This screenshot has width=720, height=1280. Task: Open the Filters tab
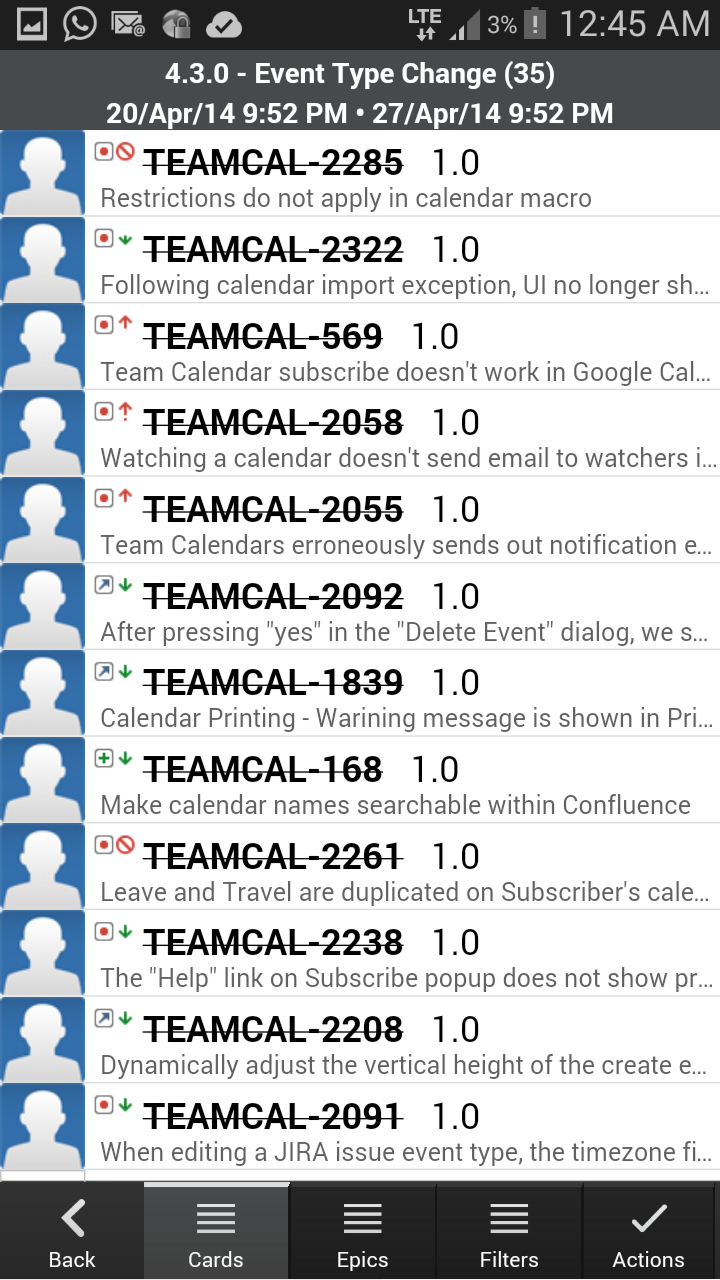[508, 1230]
